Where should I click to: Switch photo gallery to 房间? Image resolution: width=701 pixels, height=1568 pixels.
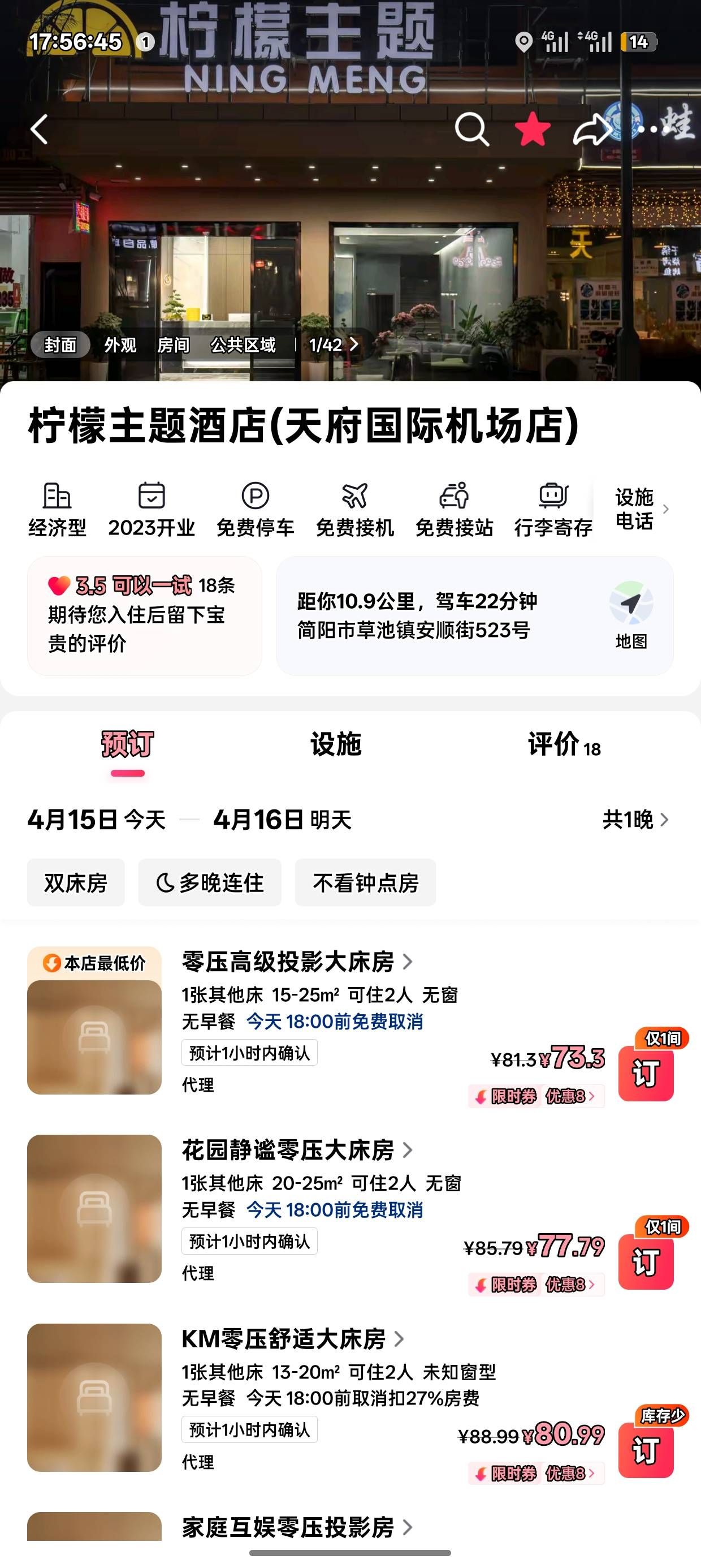pyautogui.click(x=174, y=345)
